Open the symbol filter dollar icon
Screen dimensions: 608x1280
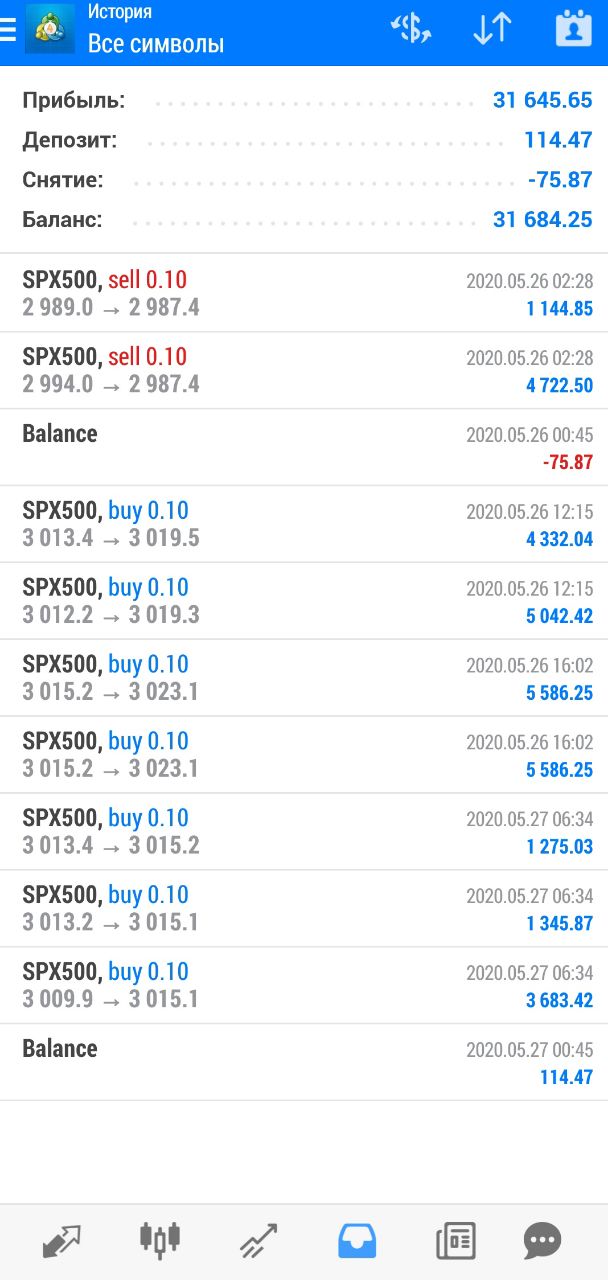pos(411,28)
